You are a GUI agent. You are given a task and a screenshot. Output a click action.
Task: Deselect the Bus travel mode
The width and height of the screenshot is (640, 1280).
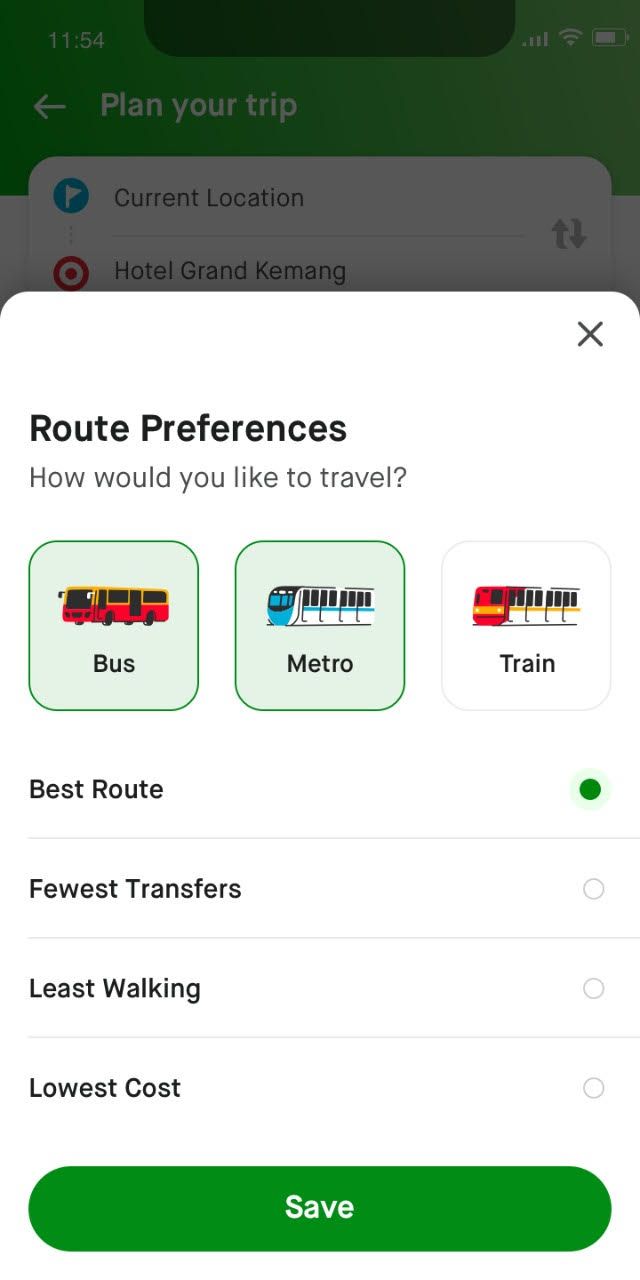(114, 625)
